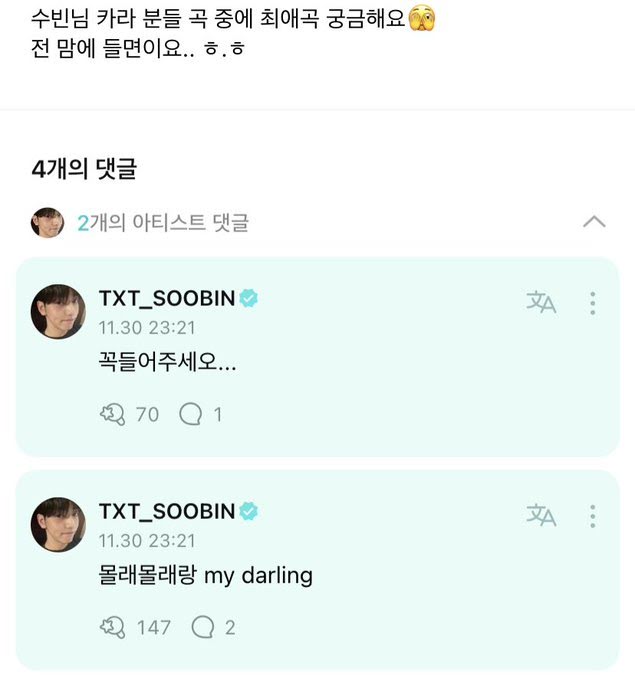Open the reply on the 꼭들어주세오 comment
The image size is (635, 679).
click(x=191, y=414)
